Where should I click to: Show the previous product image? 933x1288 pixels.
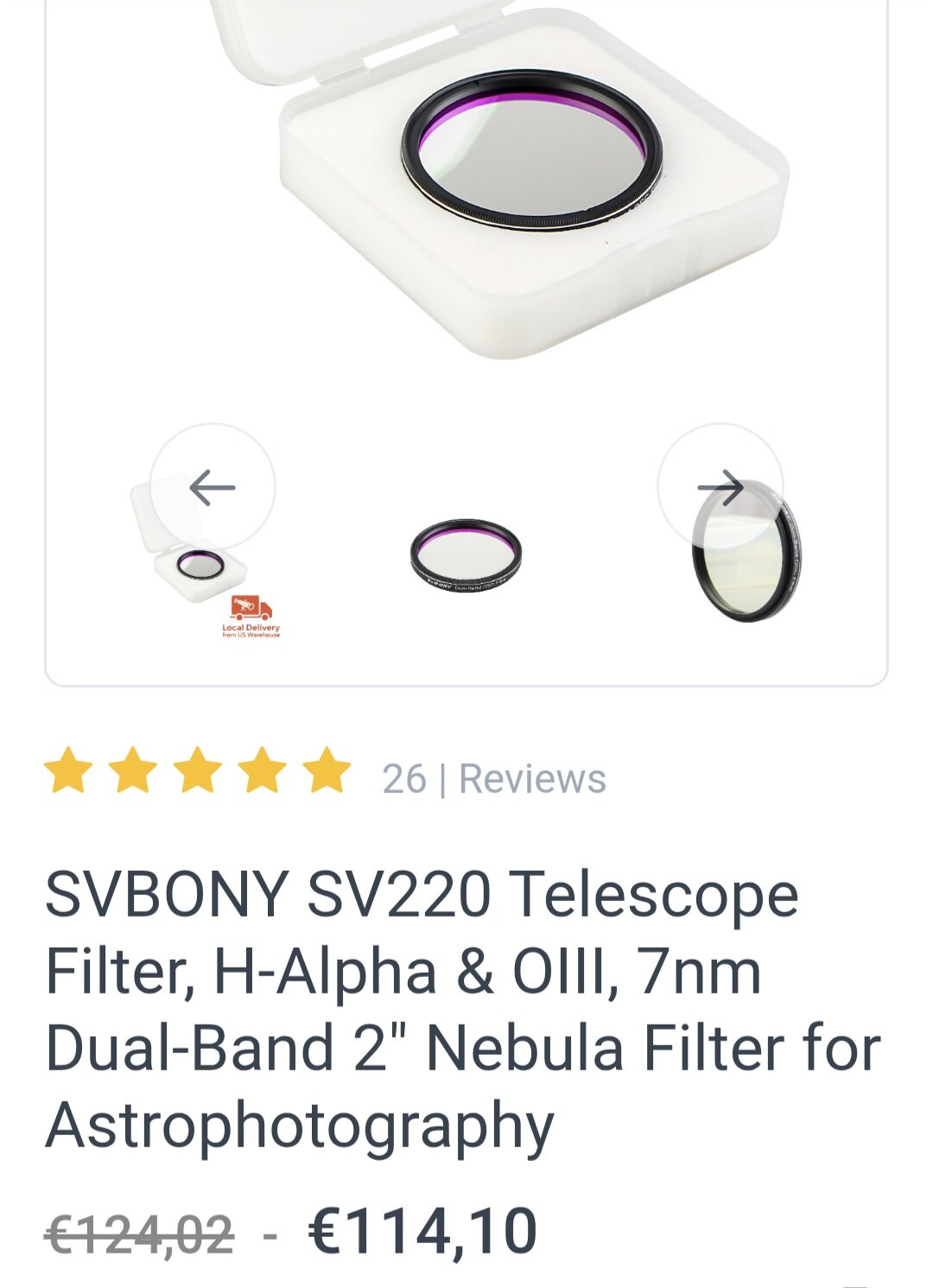coord(213,486)
